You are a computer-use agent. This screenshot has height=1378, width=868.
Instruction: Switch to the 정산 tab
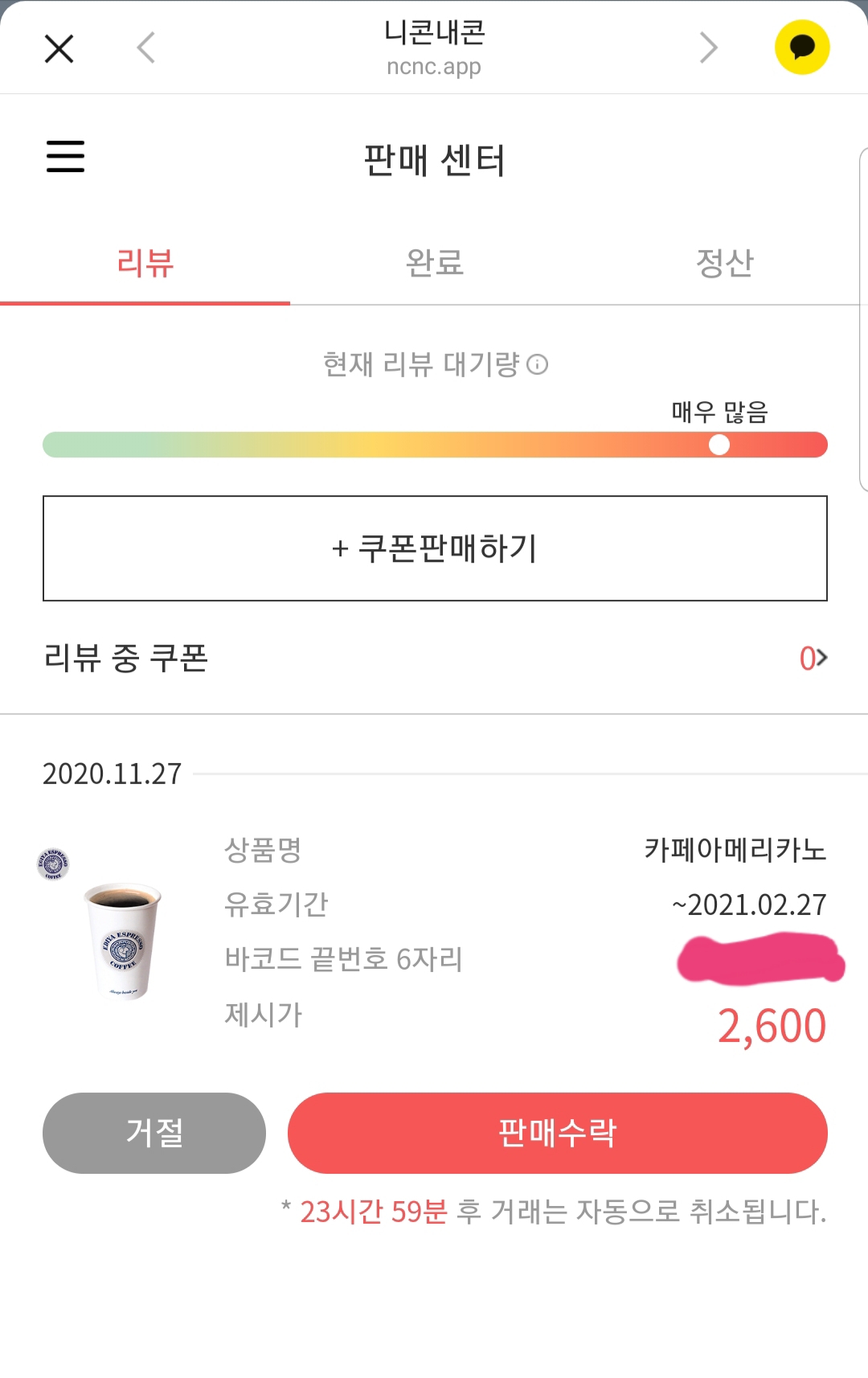pos(724,264)
